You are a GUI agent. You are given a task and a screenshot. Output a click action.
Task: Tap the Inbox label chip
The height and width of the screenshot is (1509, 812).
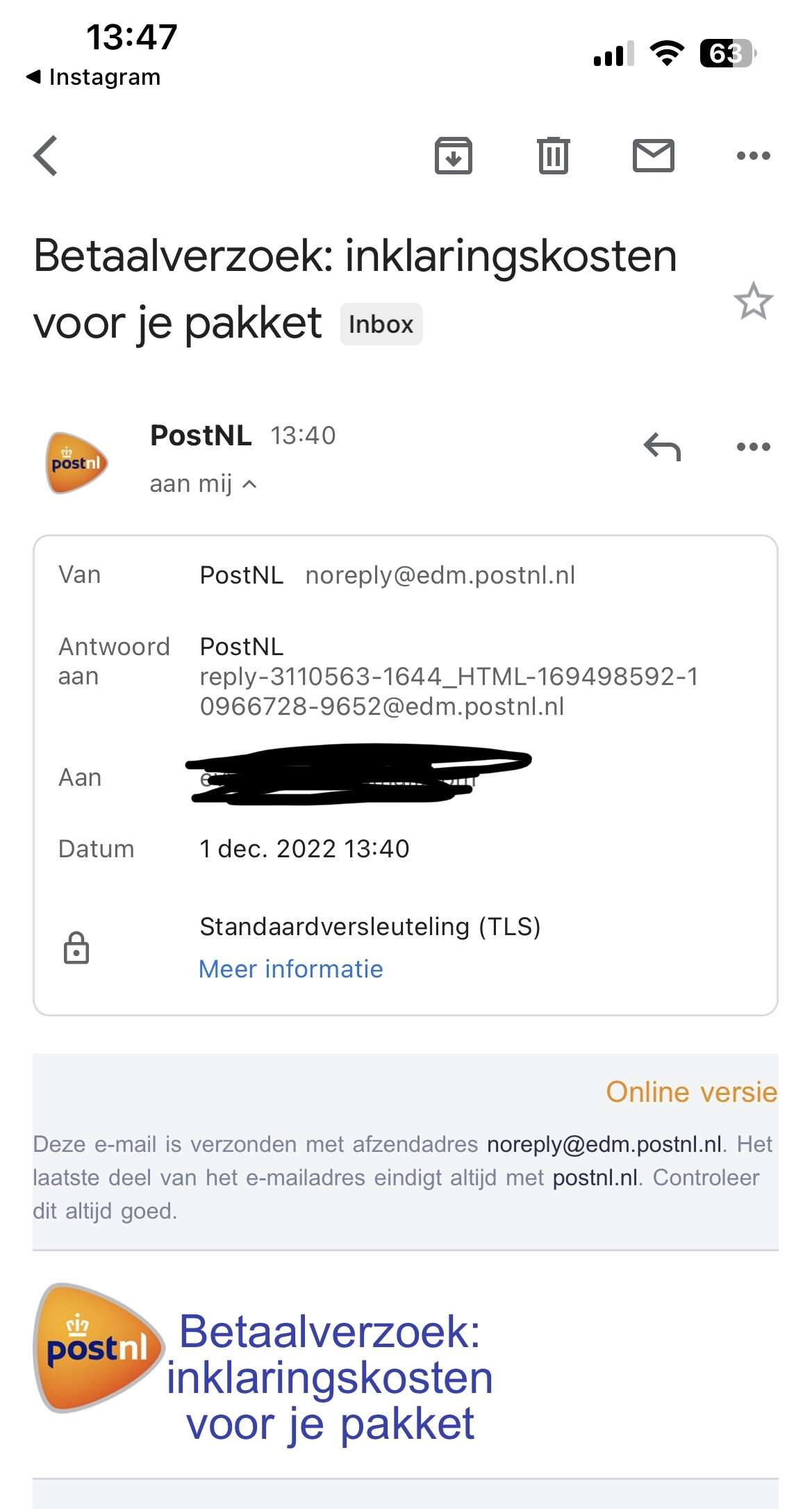pyautogui.click(x=381, y=324)
